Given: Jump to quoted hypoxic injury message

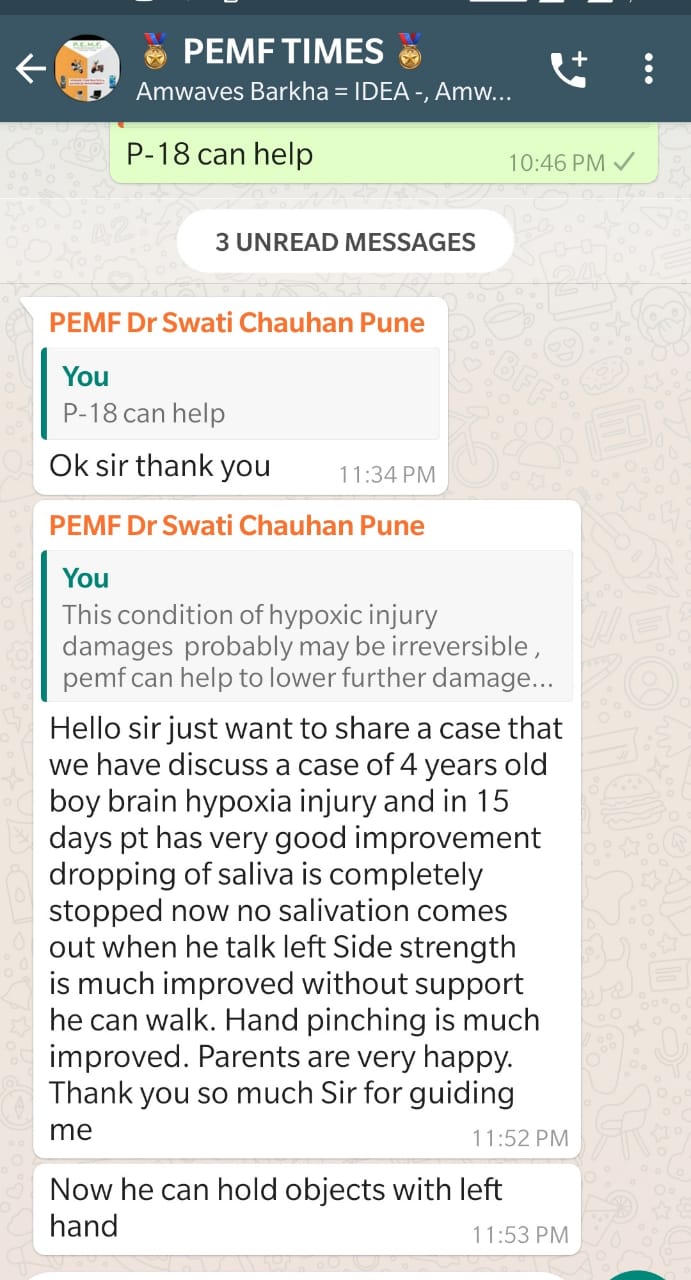Looking at the screenshot, I should (x=307, y=626).
